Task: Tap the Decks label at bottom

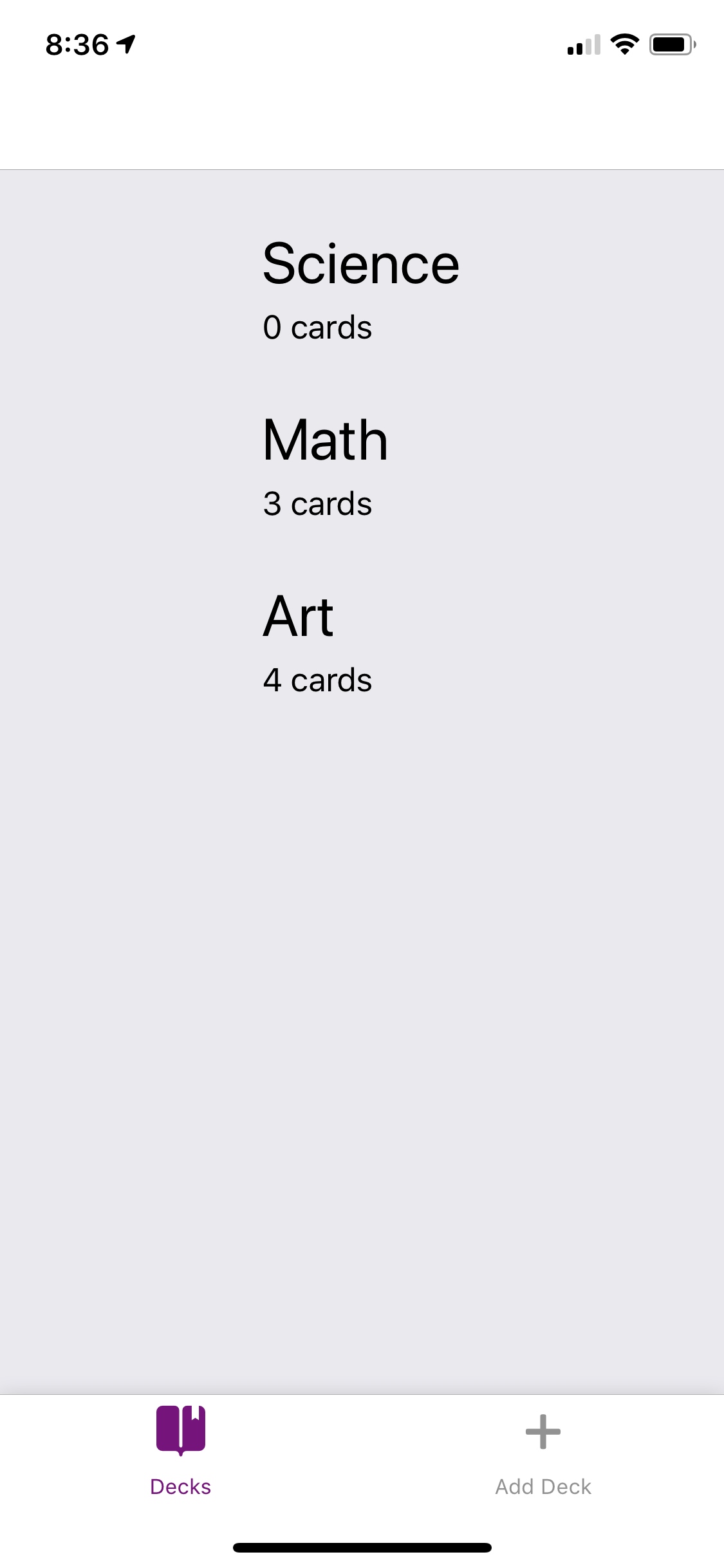Action: (180, 1486)
